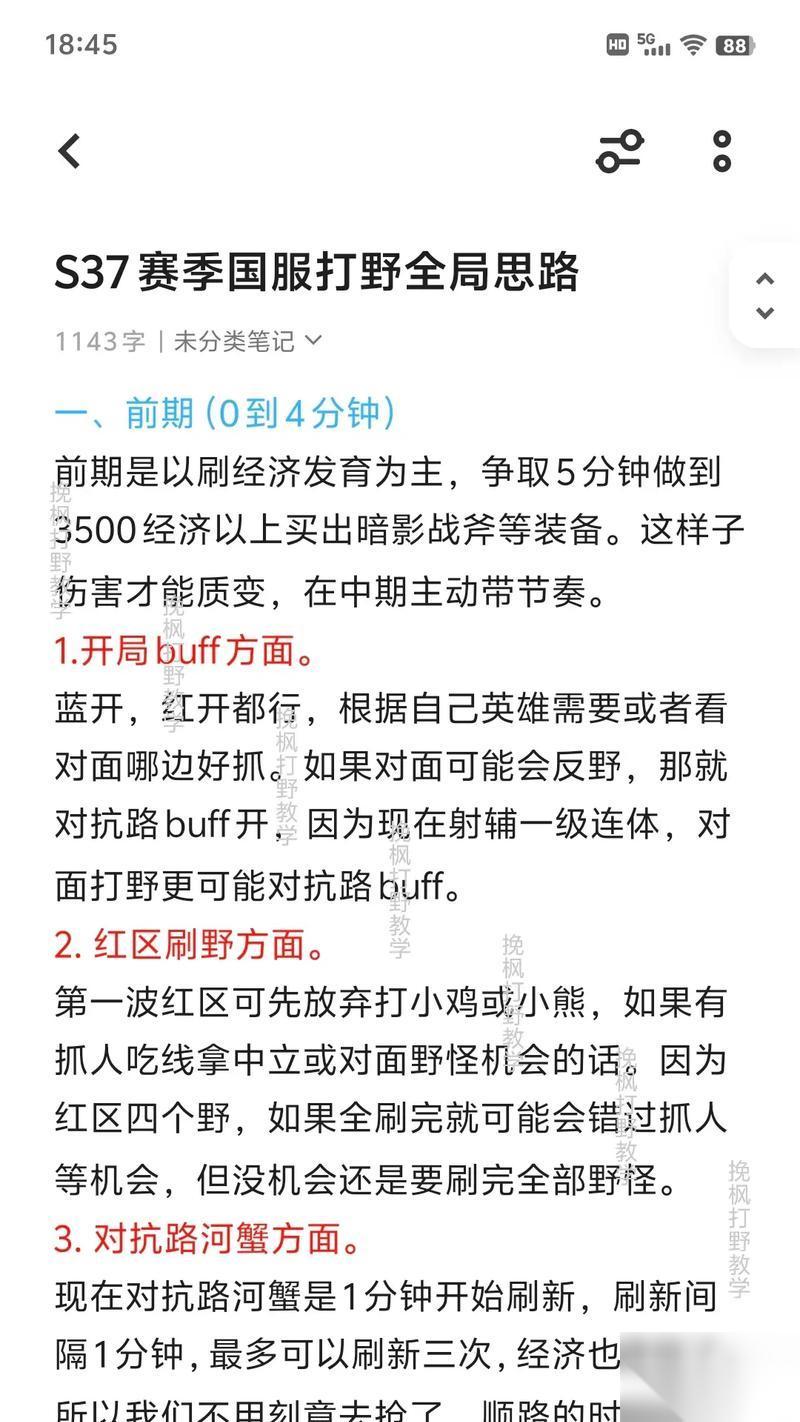Go back using the back arrow
Viewport: 800px width, 1422px height.
69,152
